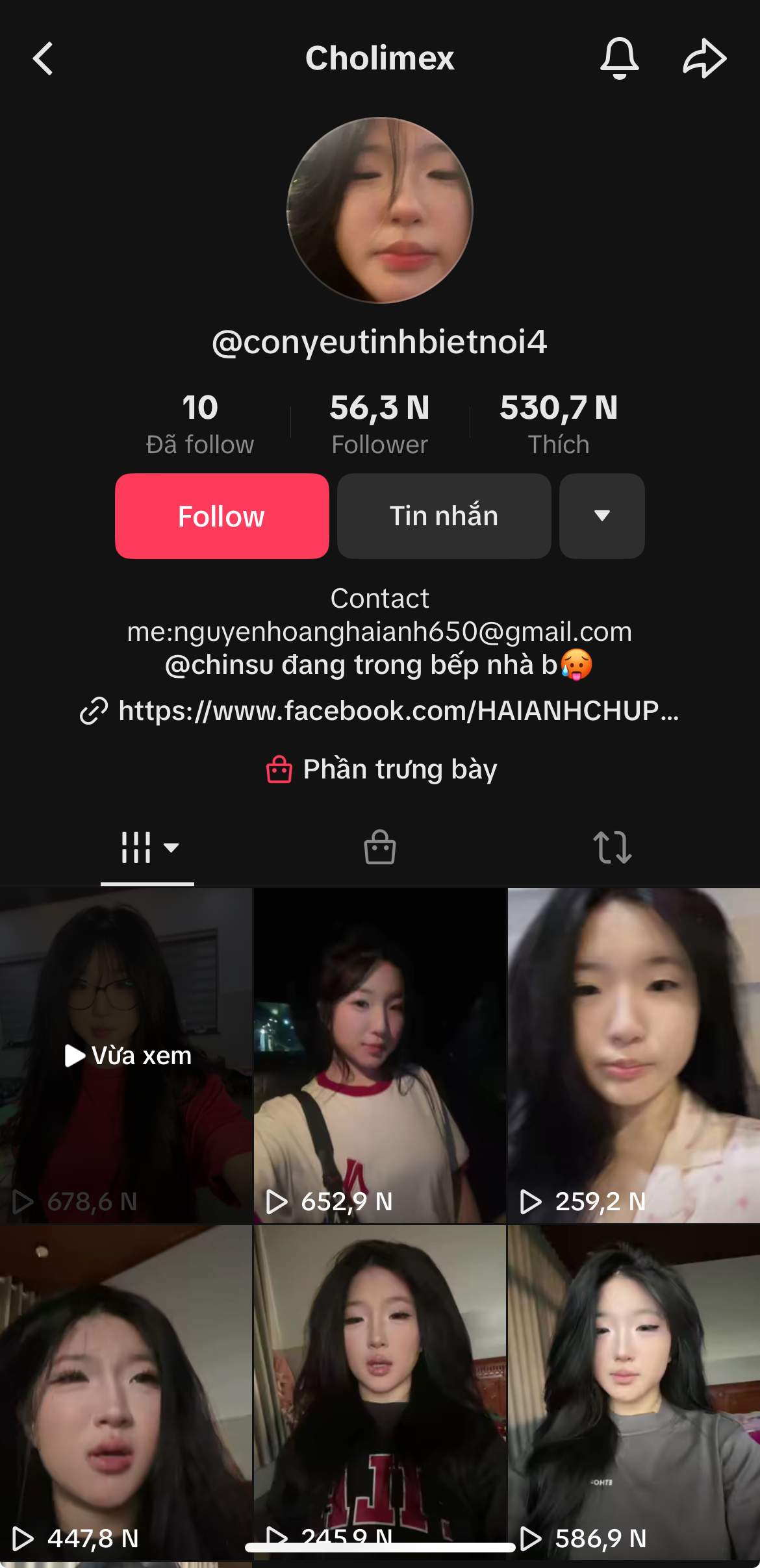
Task: Open the video with 447,8 N views
Action: 126,1389
